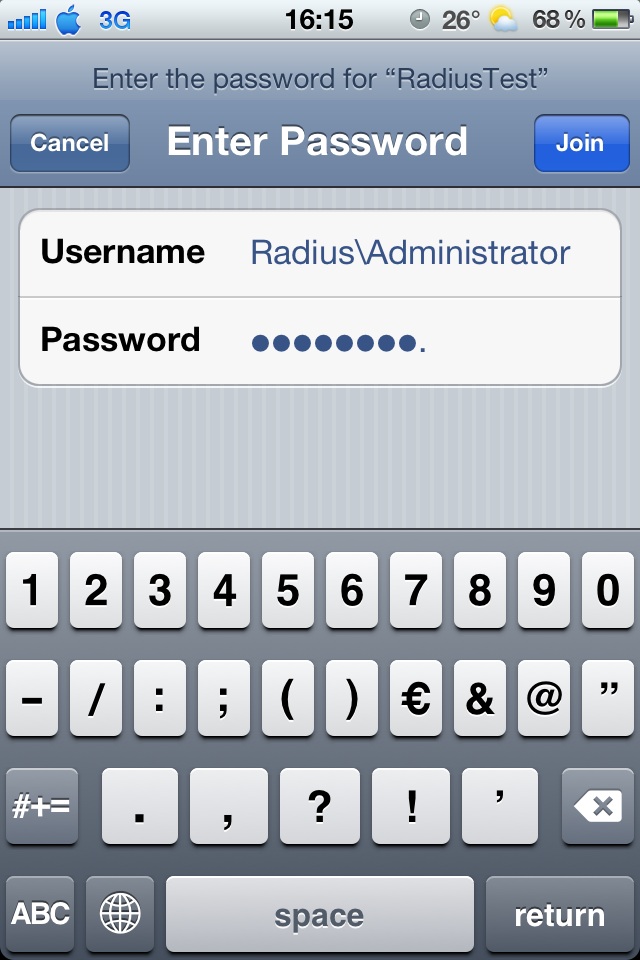
Task: Switch keyboard to ABC letters
Action: coord(41,913)
